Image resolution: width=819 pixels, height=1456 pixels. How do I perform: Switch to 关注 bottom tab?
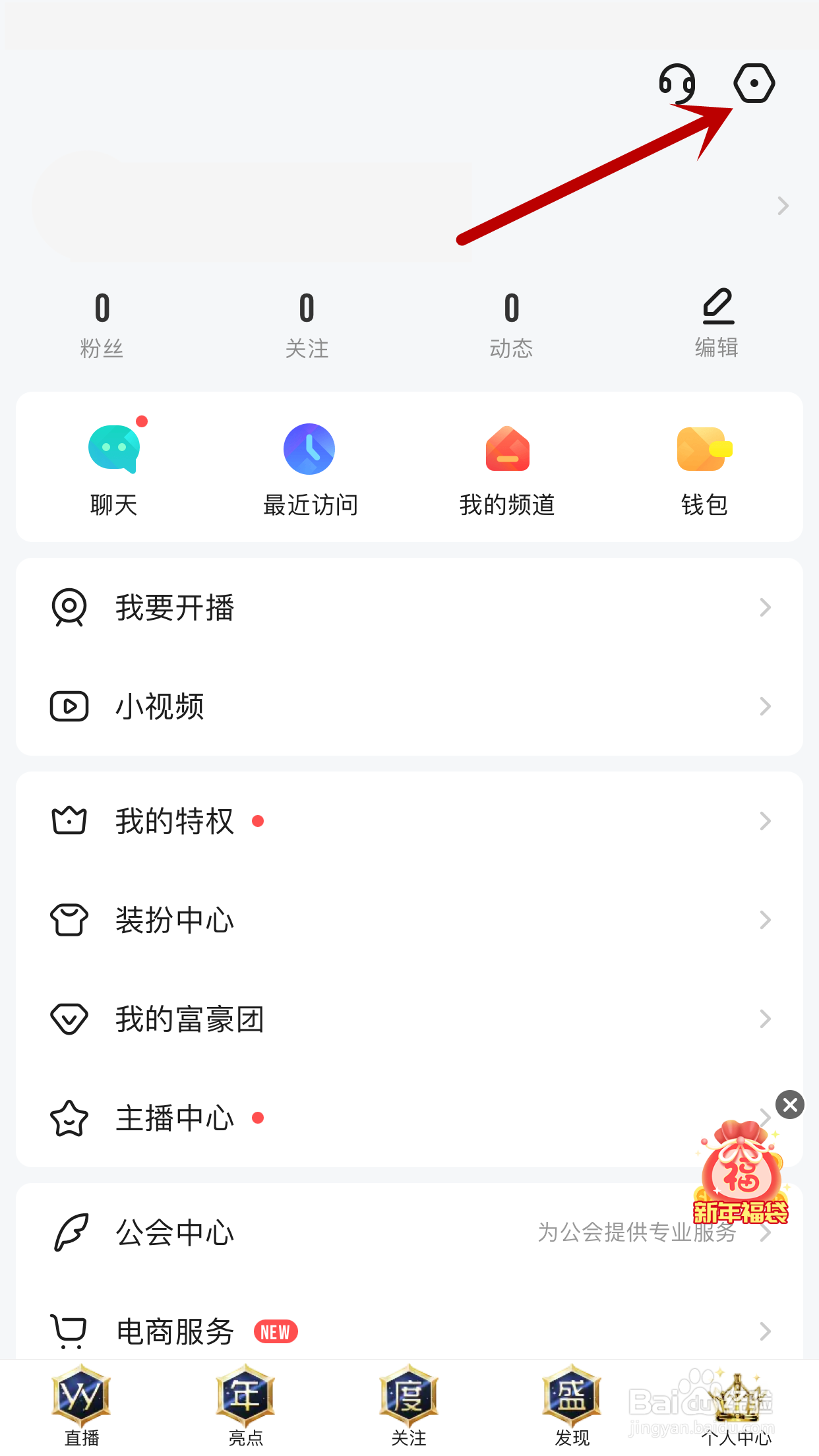click(x=409, y=1406)
